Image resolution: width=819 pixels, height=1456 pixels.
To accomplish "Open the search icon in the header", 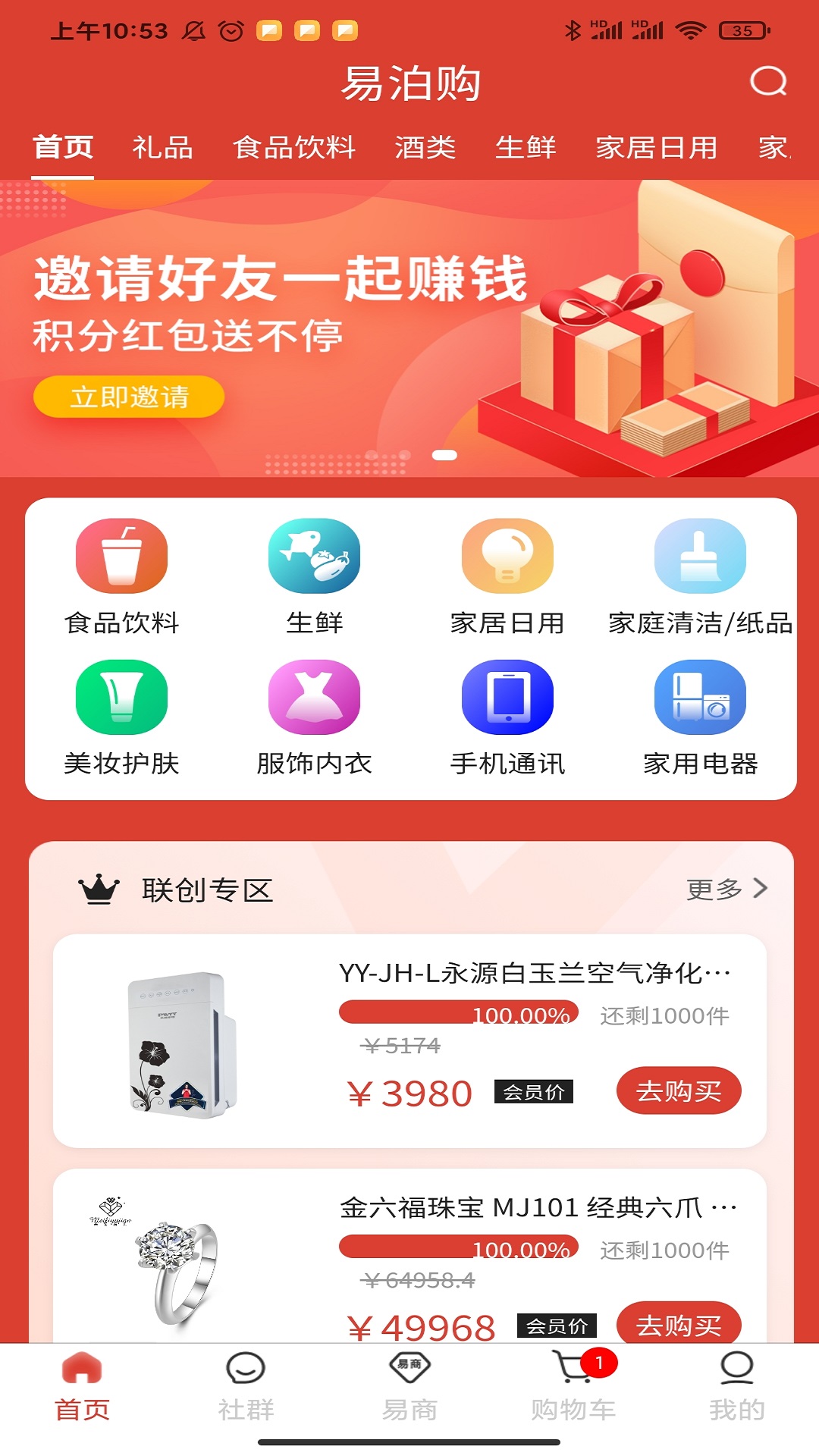I will pyautogui.click(x=768, y=81).
